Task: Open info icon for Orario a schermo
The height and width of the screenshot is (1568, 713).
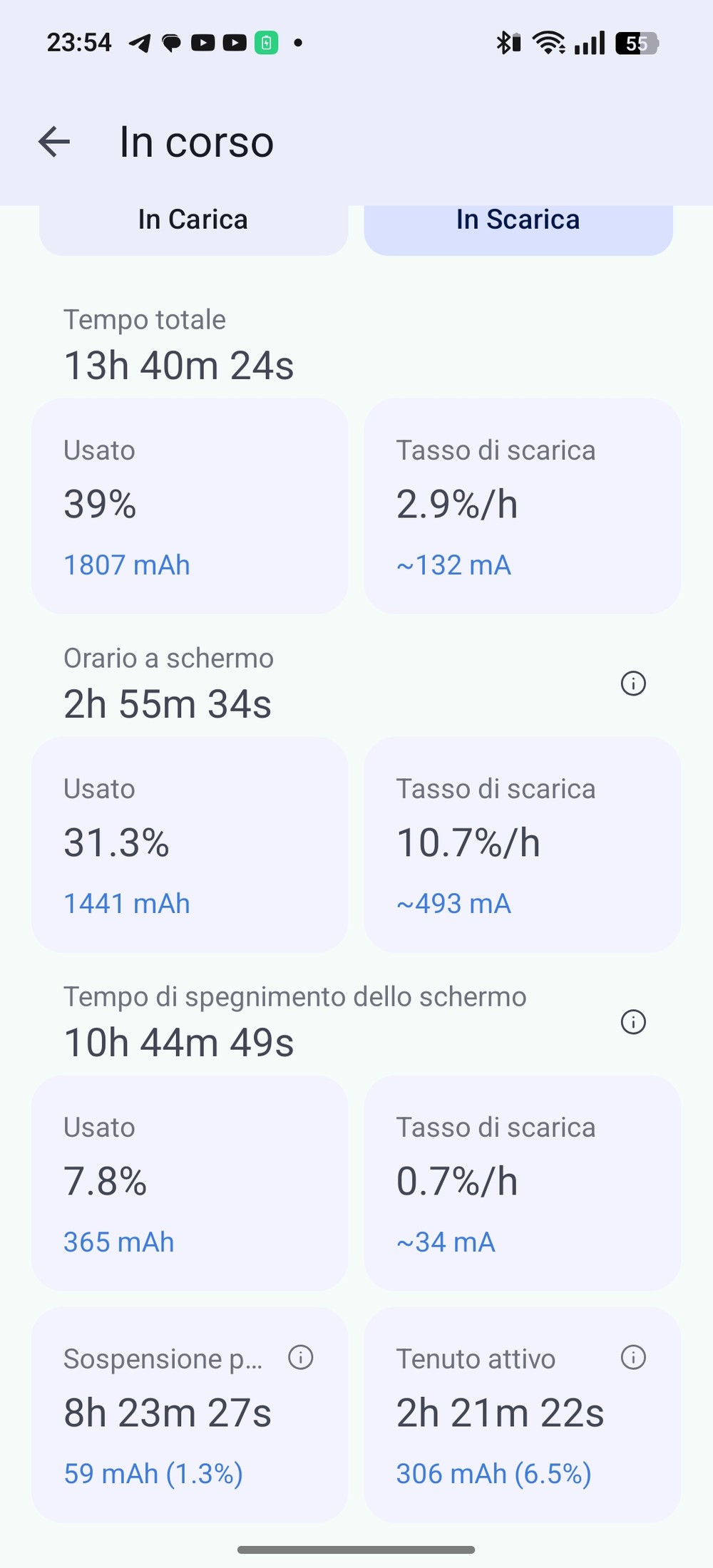Action: [633, 684]
